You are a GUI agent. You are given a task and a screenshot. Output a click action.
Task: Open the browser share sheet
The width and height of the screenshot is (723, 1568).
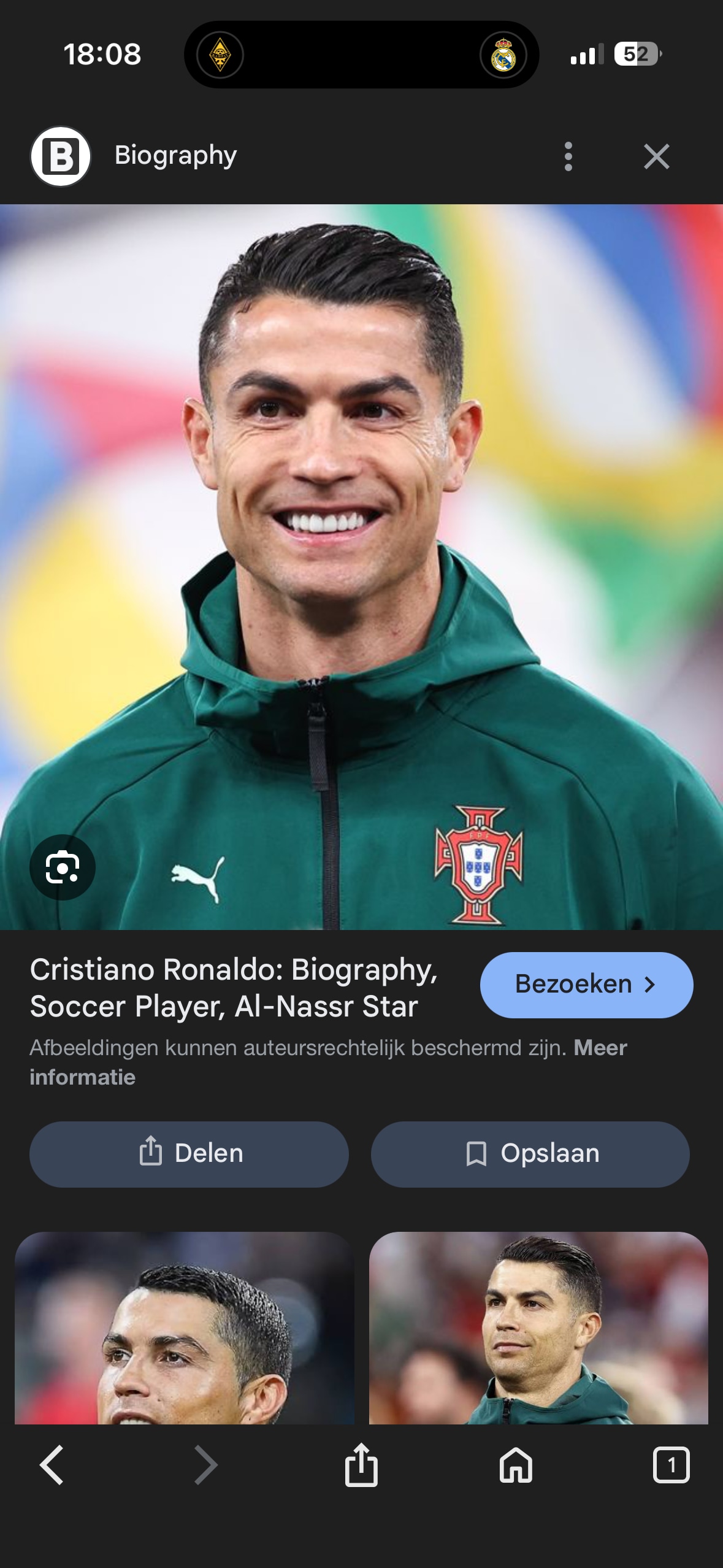click(x=361, y=1465)
